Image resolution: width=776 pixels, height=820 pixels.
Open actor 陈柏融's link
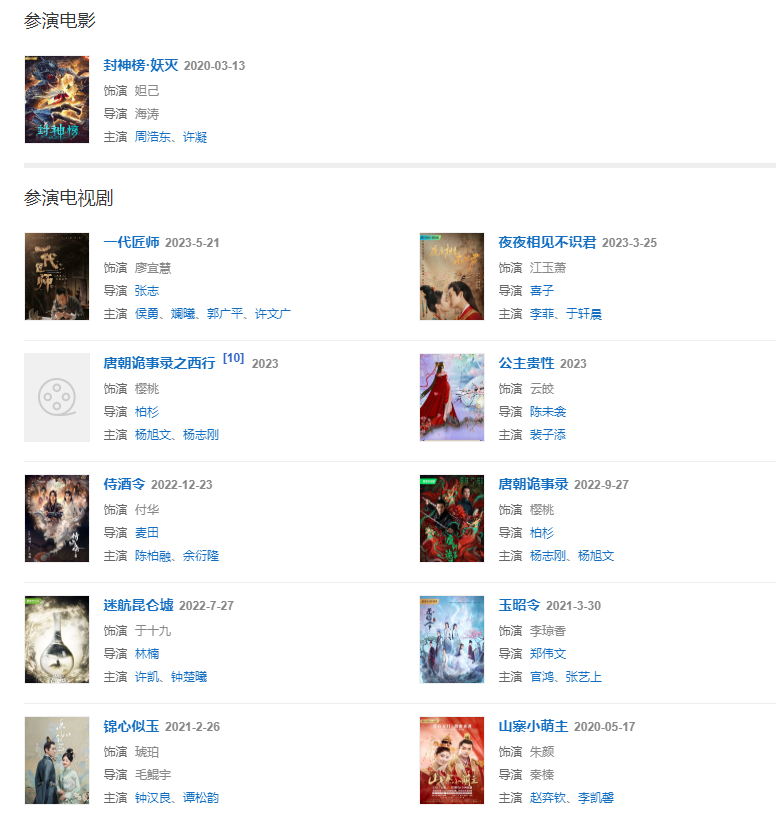154,556
